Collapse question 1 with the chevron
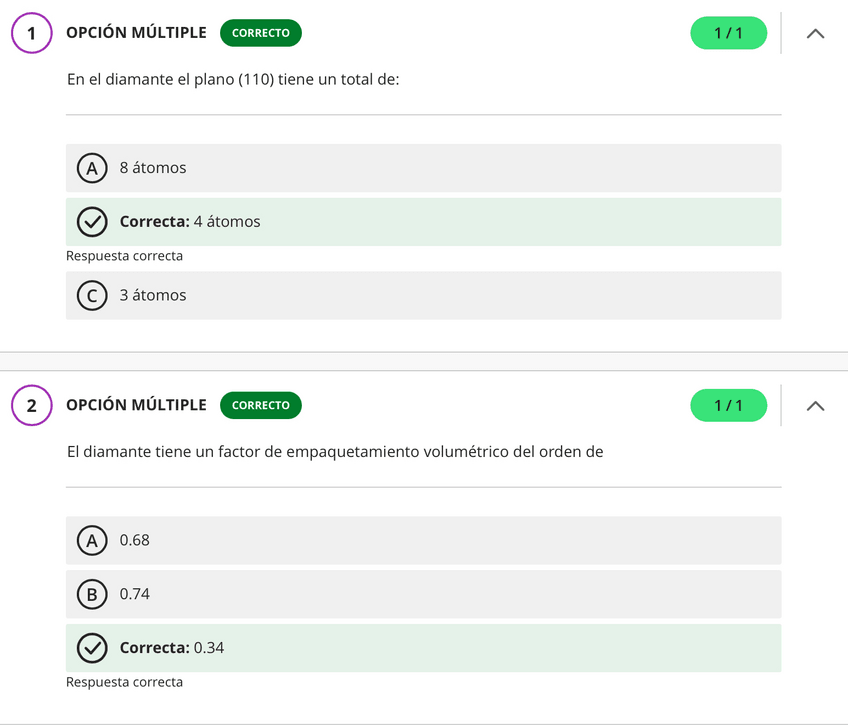Image resolution: width=848 pixels, height=725 pixels. pyautogui.click(x=815, y=33)
